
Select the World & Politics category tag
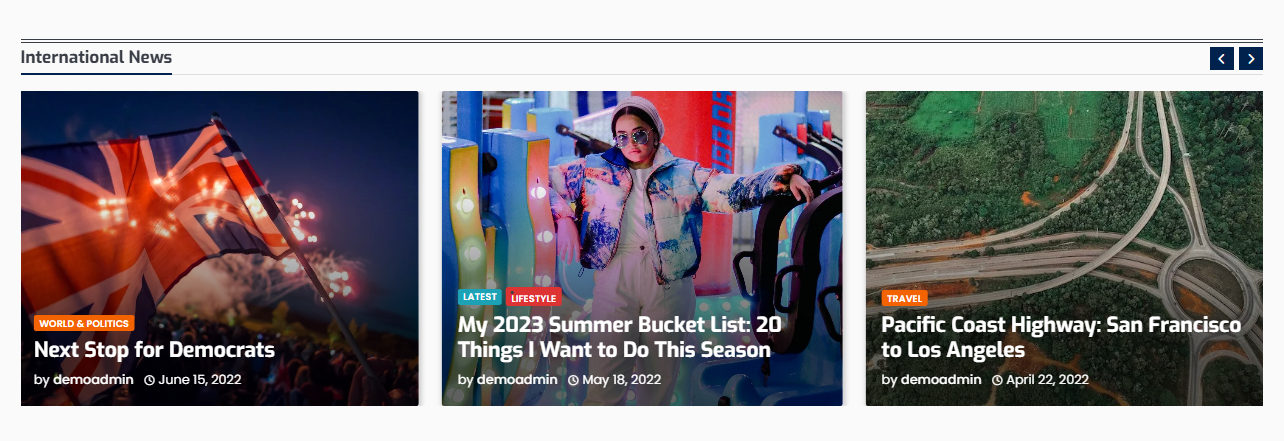click(x=84, y=324)
